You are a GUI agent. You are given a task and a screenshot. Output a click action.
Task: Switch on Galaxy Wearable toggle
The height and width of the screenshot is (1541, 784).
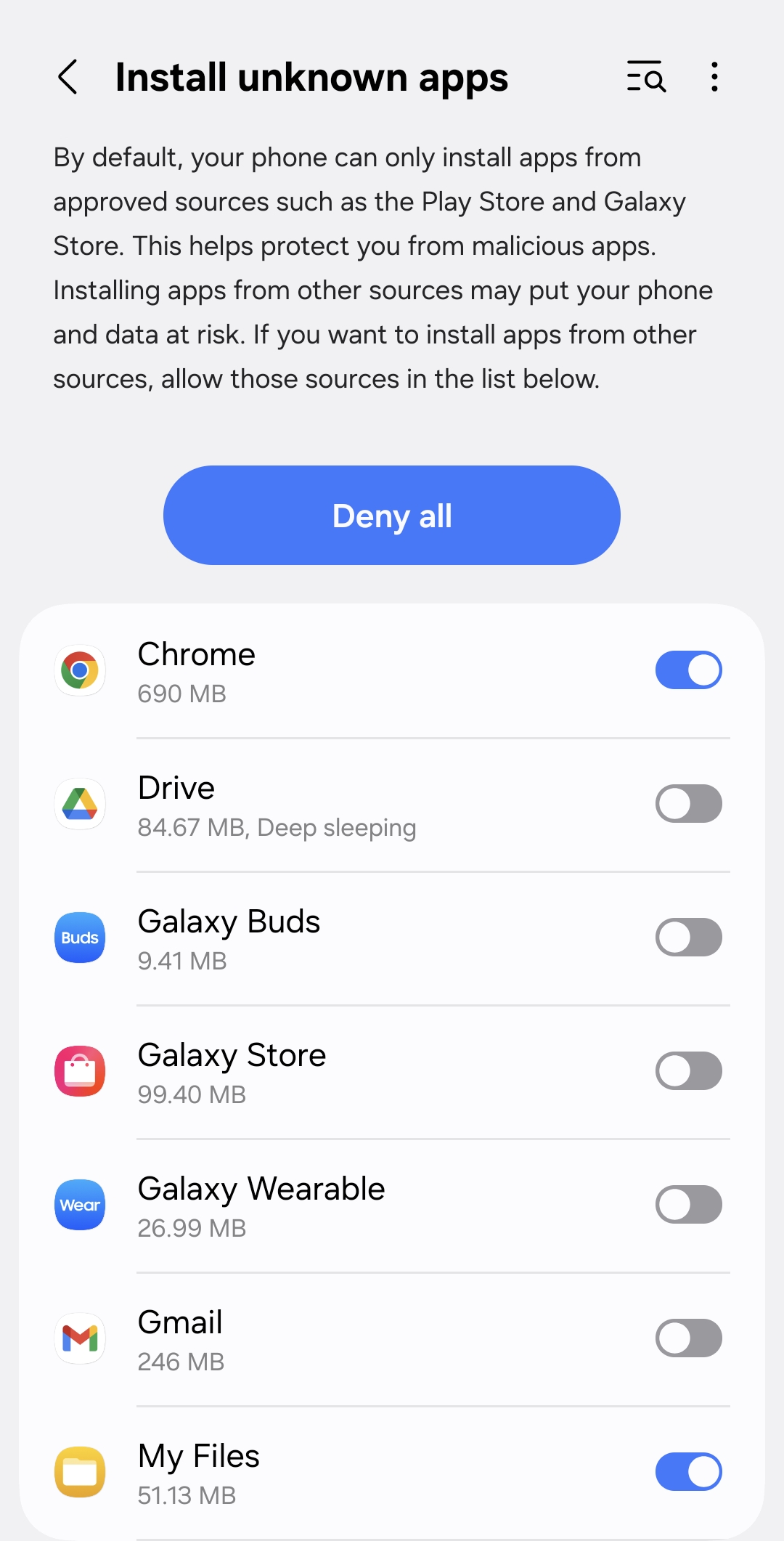pos(688,1204)
